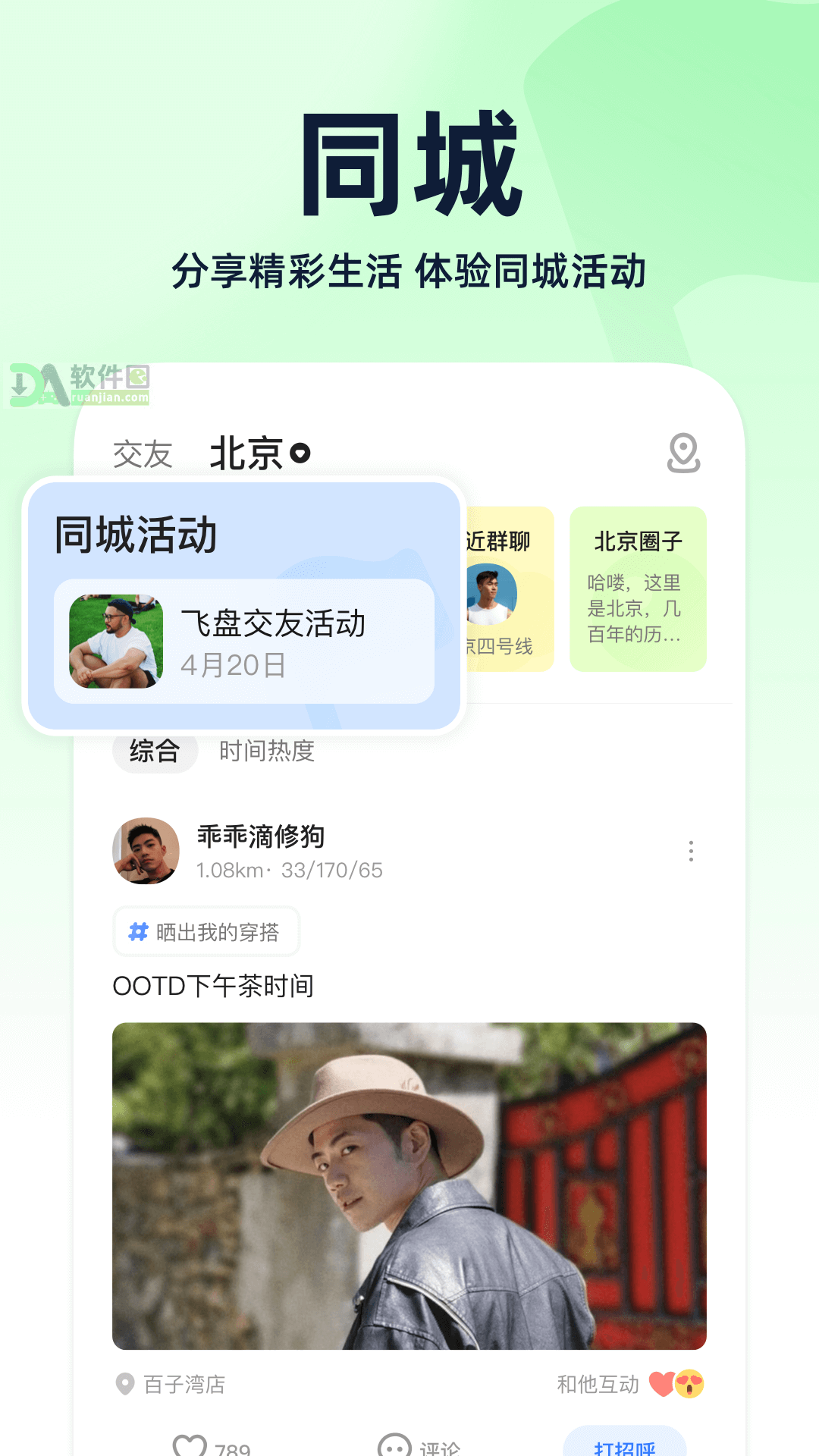The image size is (819, 1456).
Task: Click the red heart emoji in 和他互动
Action: (664, 1382)
